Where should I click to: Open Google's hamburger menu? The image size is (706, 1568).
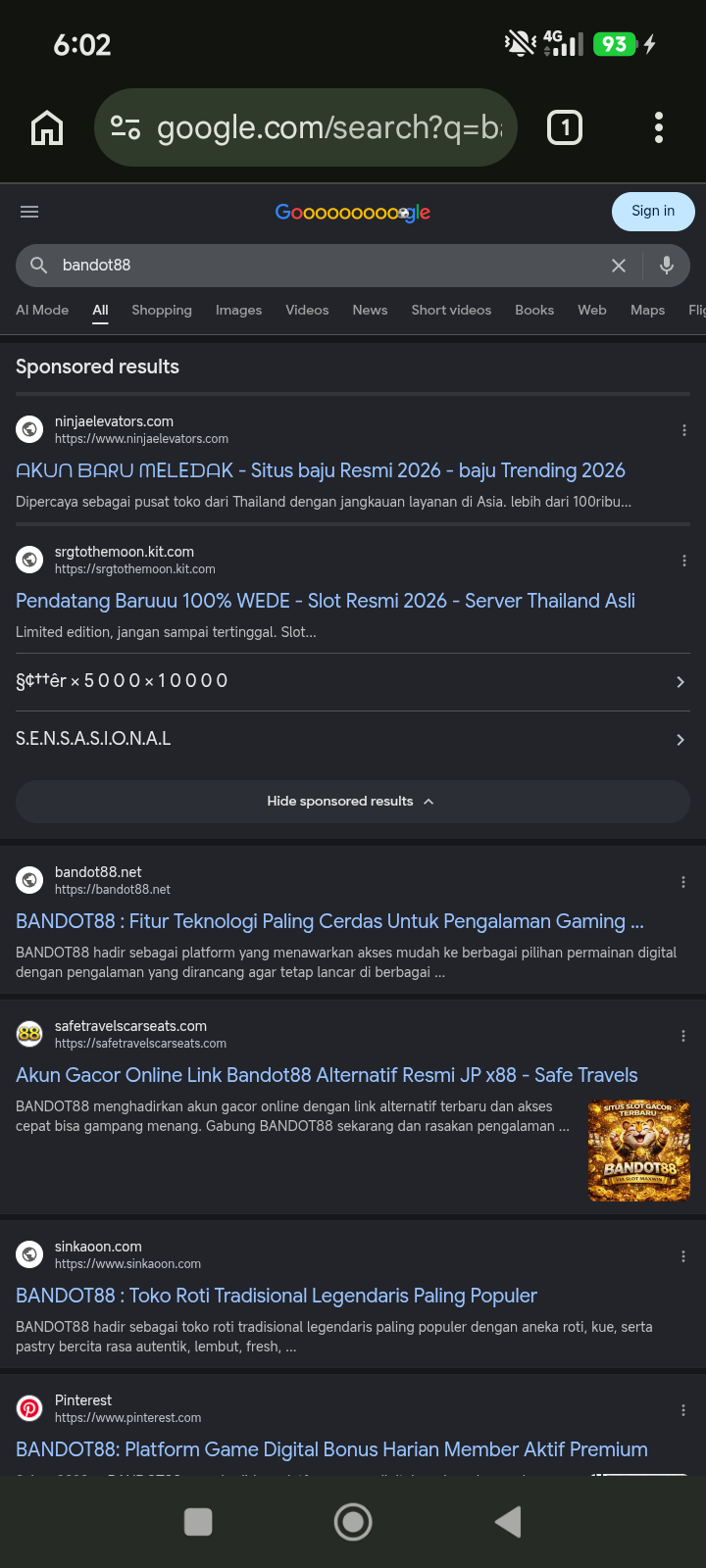pos(29,212)
